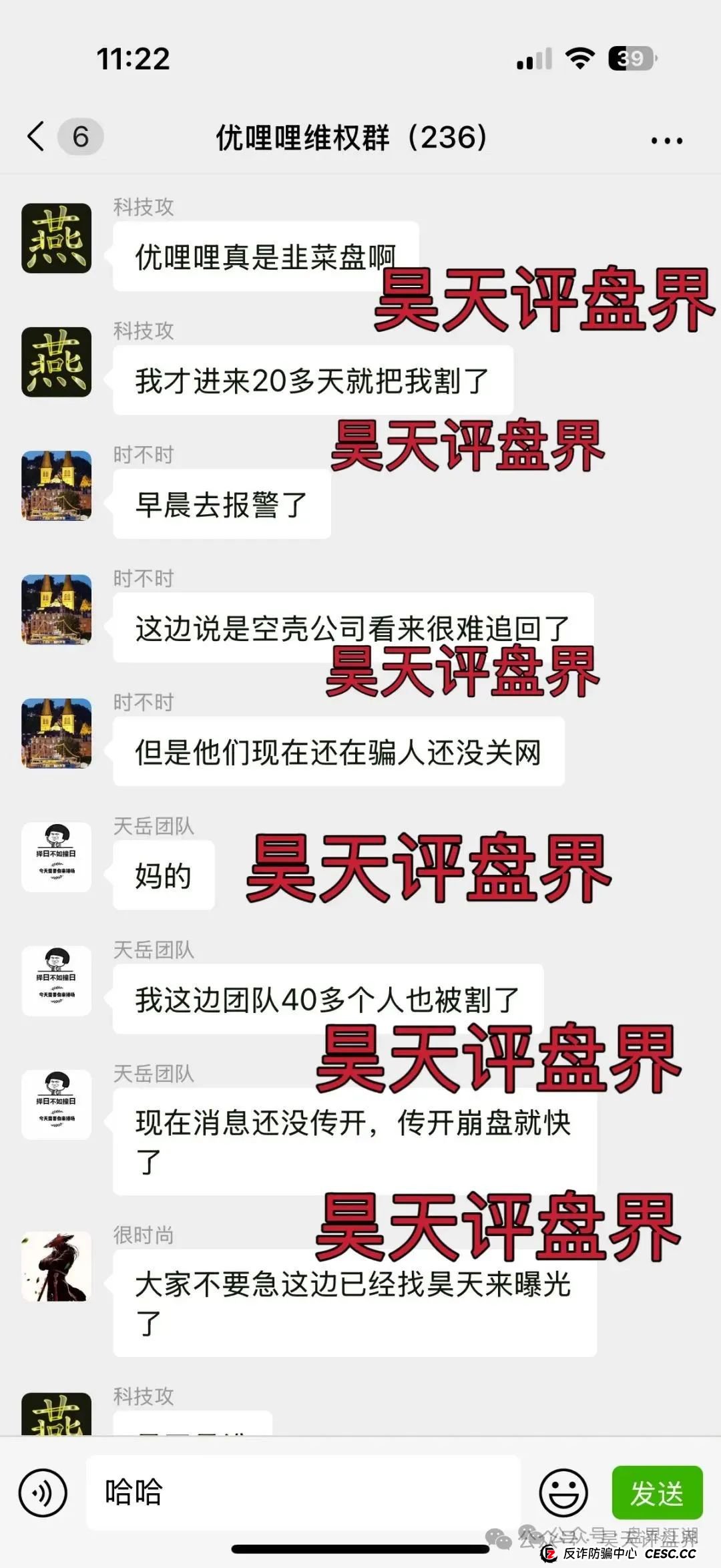Tap the group title 优哩哩维权群（236）
The width and height of the screenshot is (721, 1568).
pyautogui.click(x=352, y=136)
